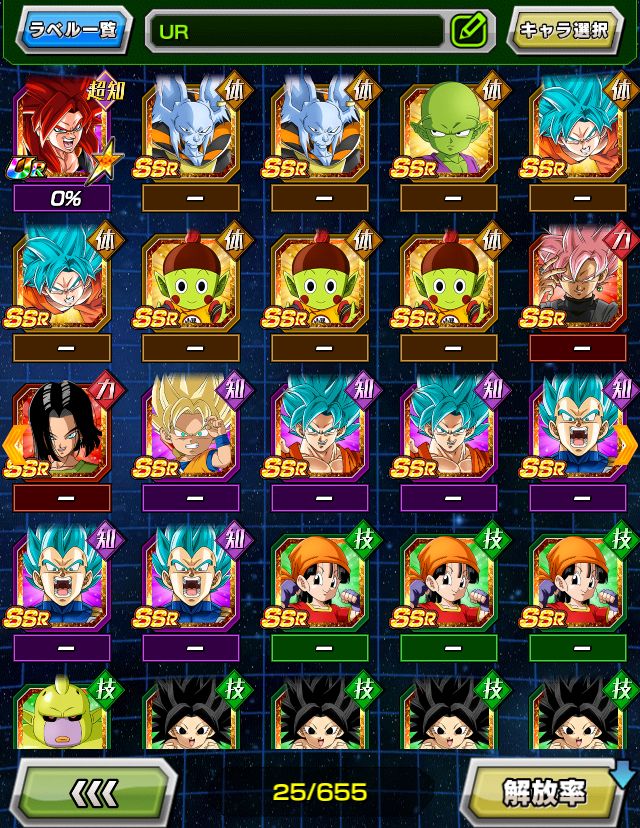Open キャラ選択 character selection
The height and width of the screenshot is (828, 640).
pos(563,30)
